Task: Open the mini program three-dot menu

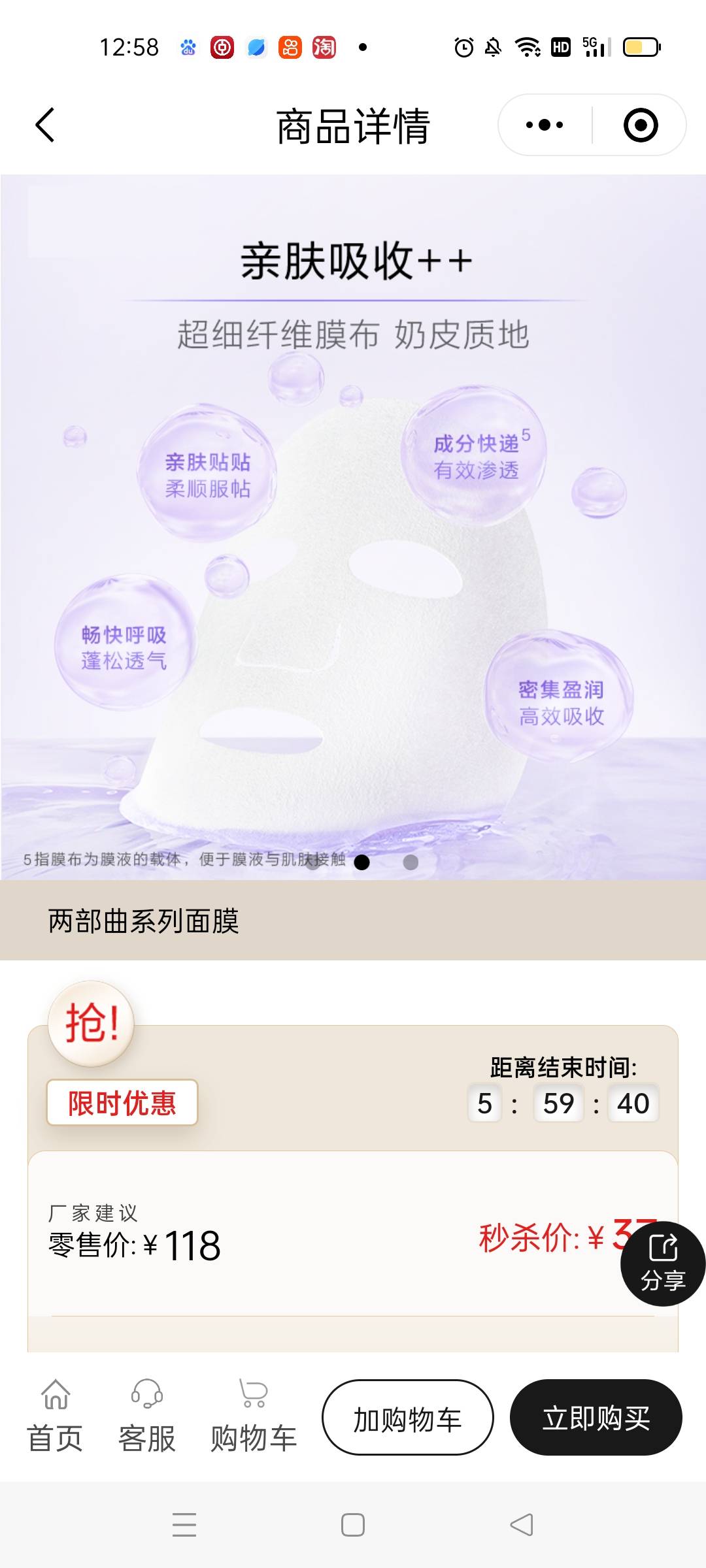Action: pos(545,125)
